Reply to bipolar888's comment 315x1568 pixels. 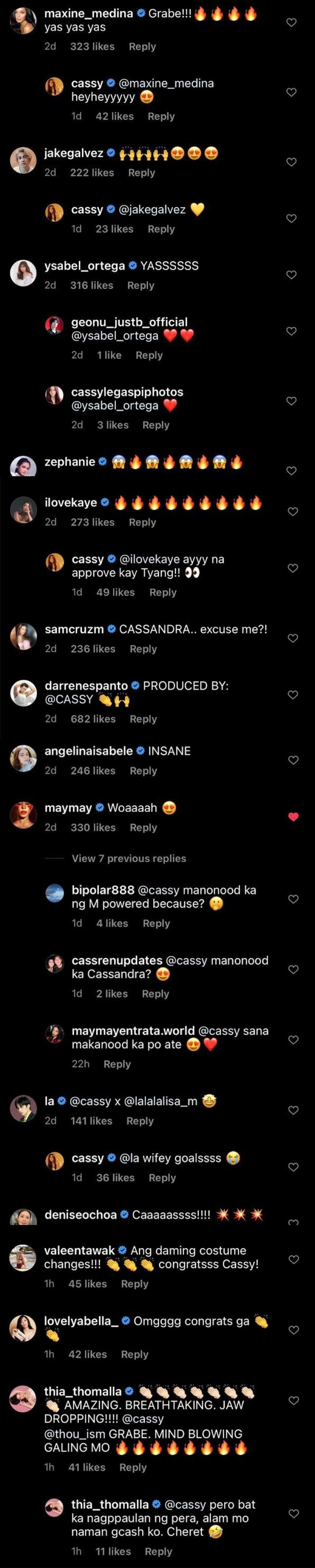[156, 923]
